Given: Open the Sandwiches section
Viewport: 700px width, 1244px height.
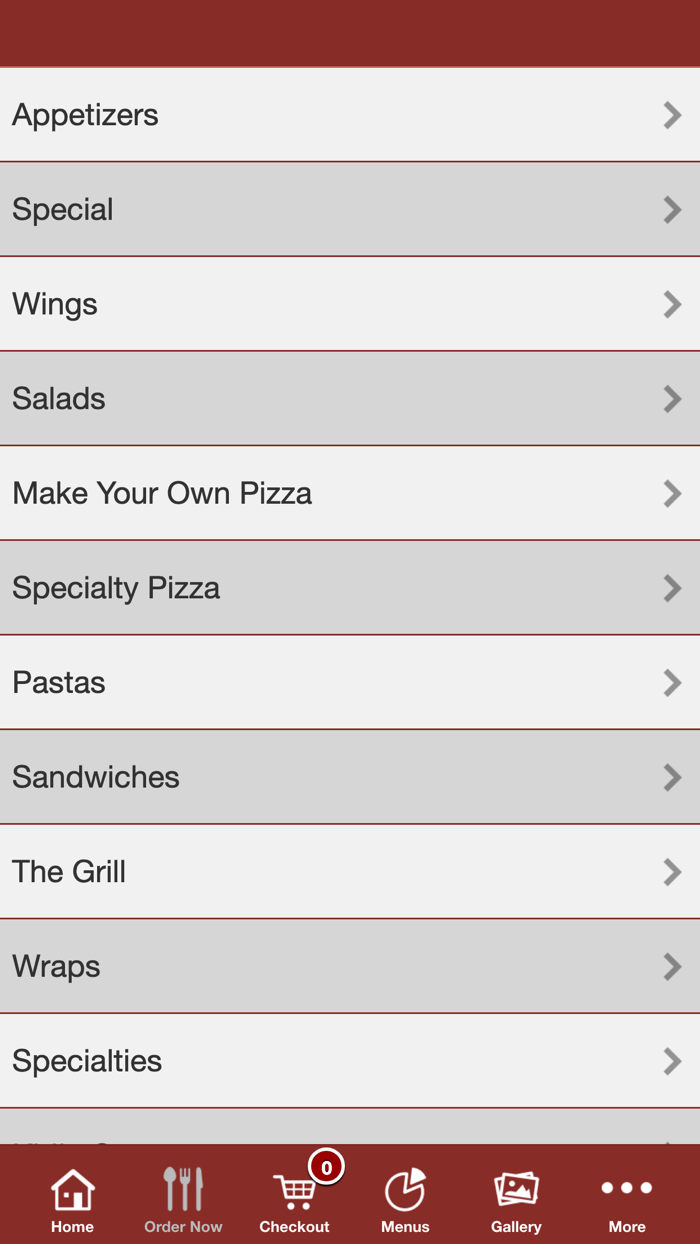Looking at the screenshot, I should coord(350,776).
